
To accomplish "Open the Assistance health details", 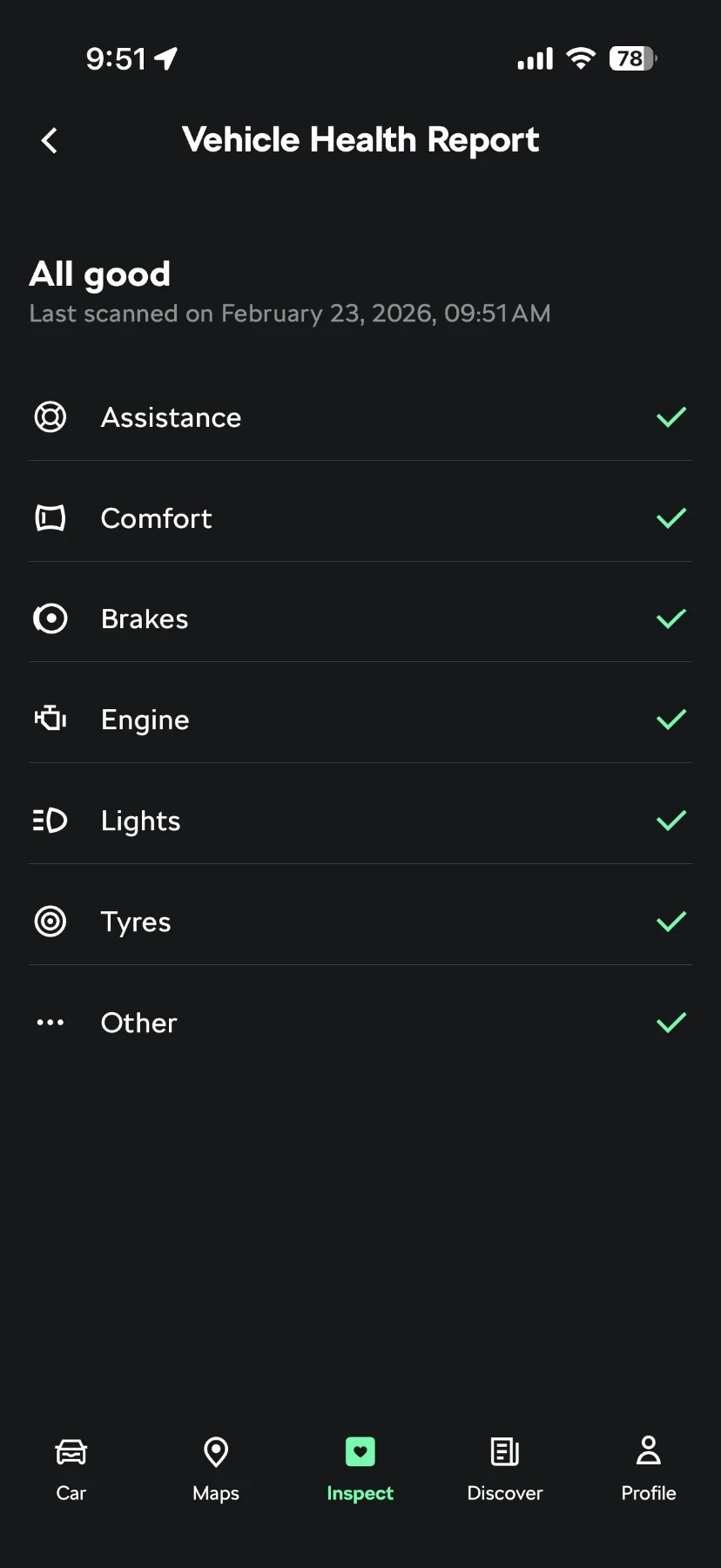I will click(360, 417).
